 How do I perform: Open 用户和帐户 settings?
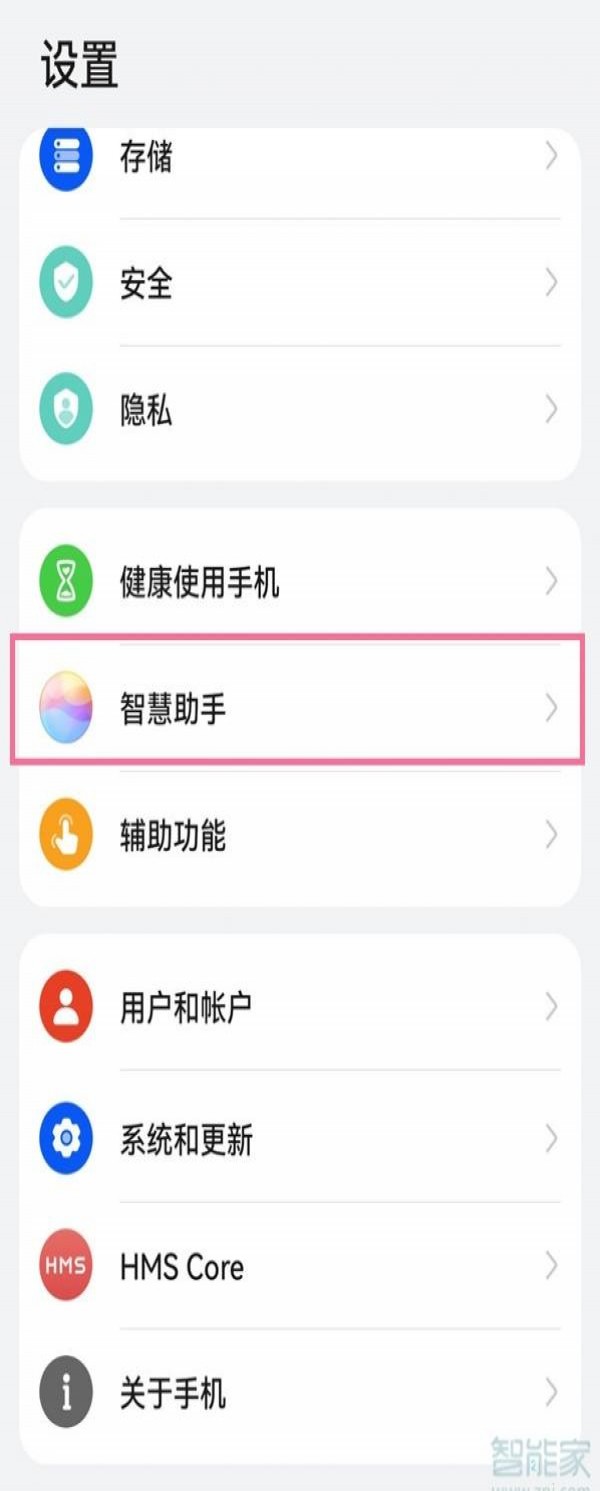300,1008
